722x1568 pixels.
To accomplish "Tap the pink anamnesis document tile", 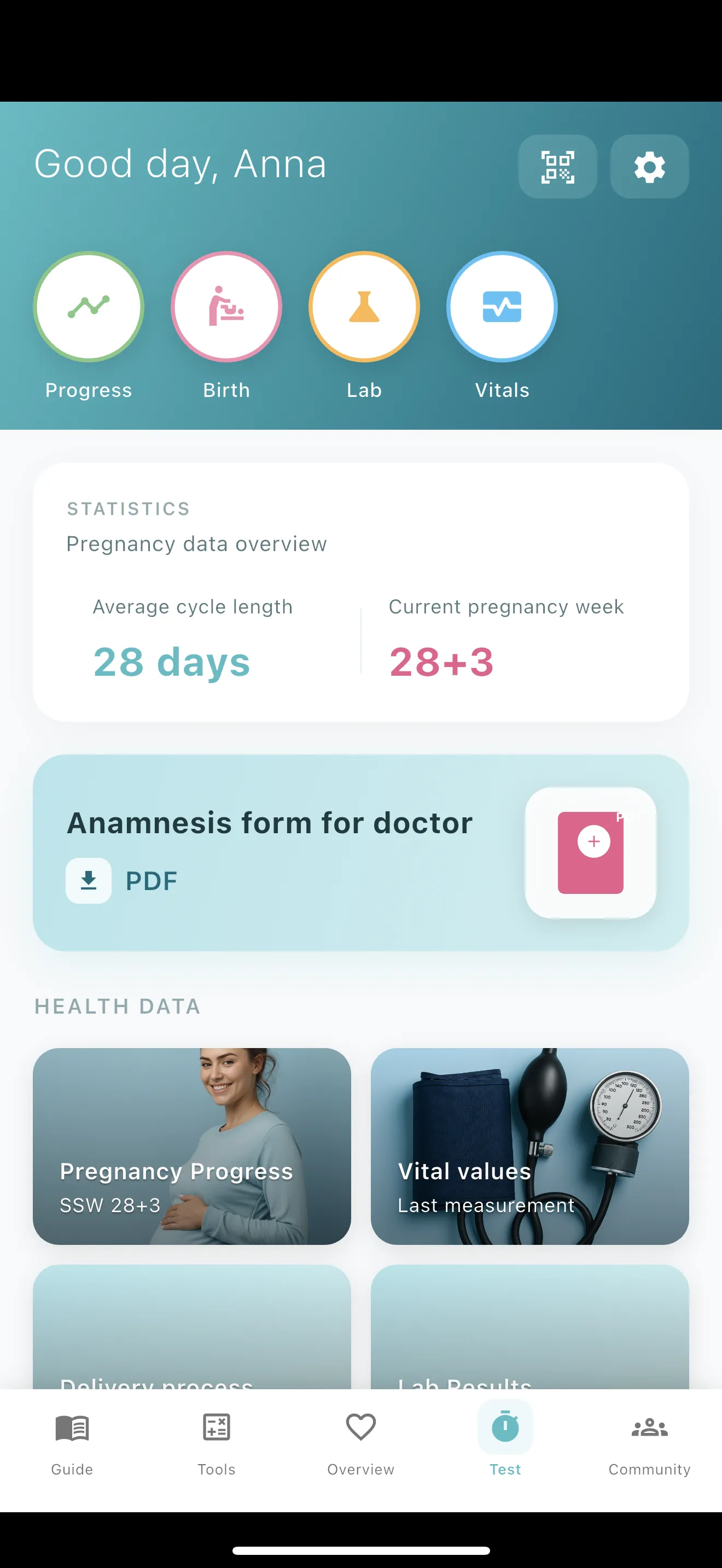I will point(590,852).
